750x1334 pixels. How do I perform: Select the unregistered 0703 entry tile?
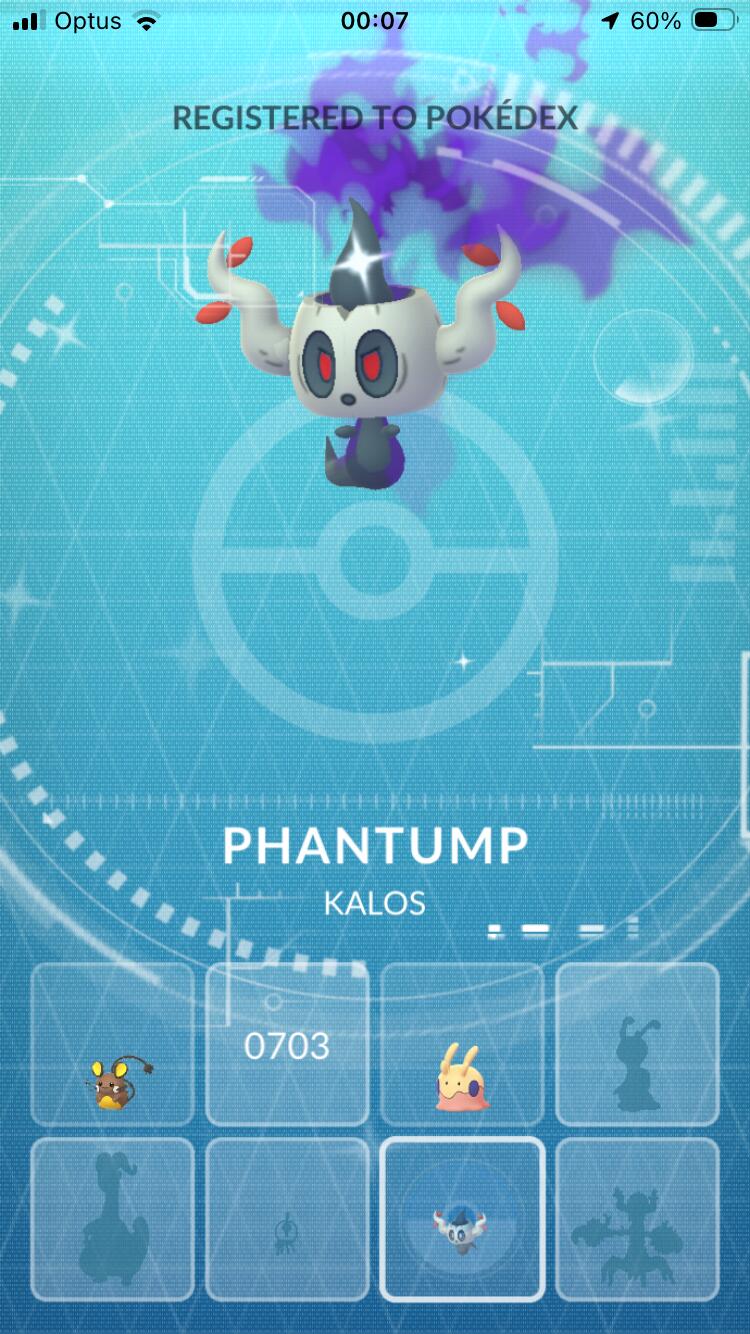click(287, 1045)
